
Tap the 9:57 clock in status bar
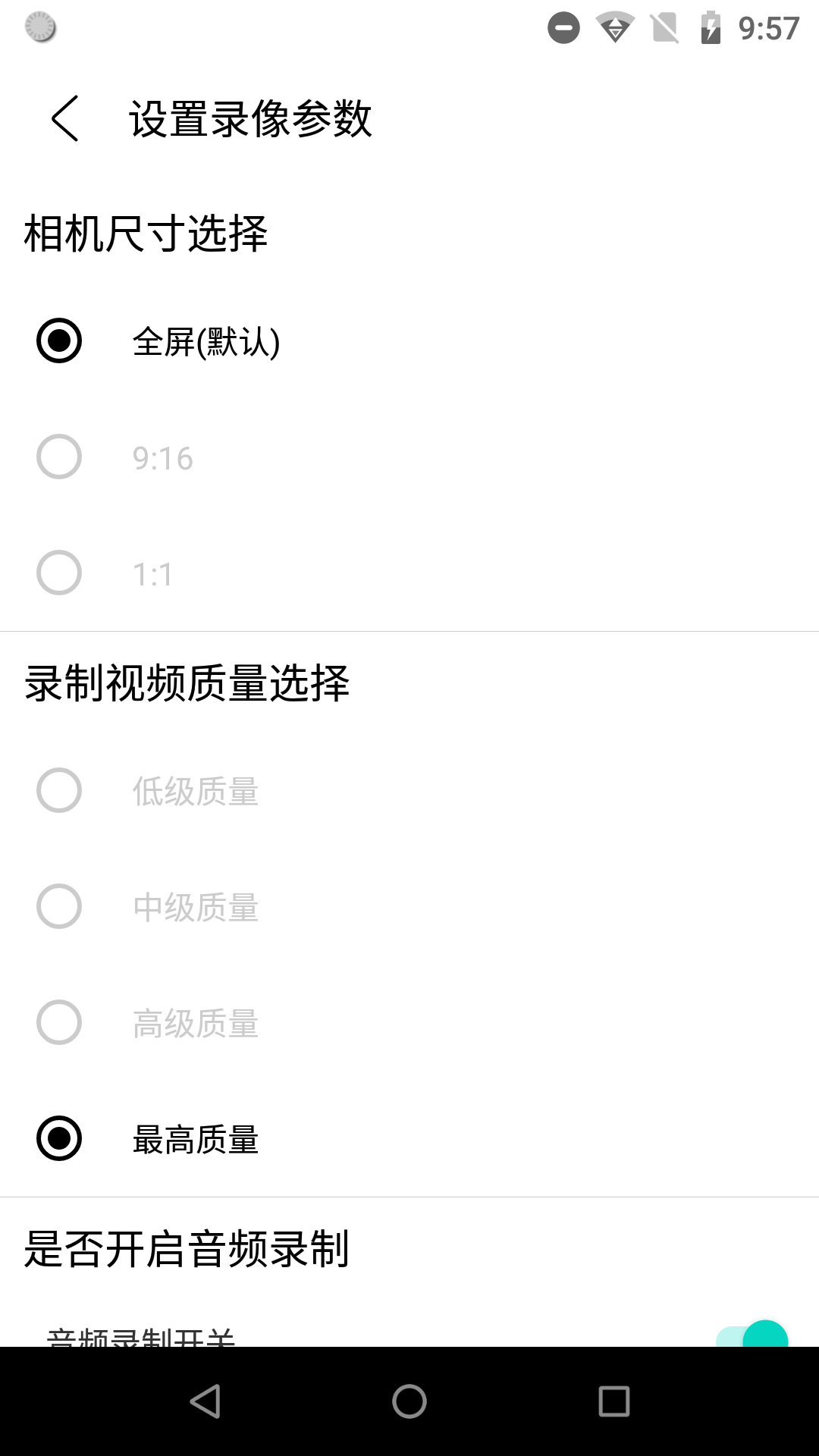pyautogui.click(x=768, y=27)
